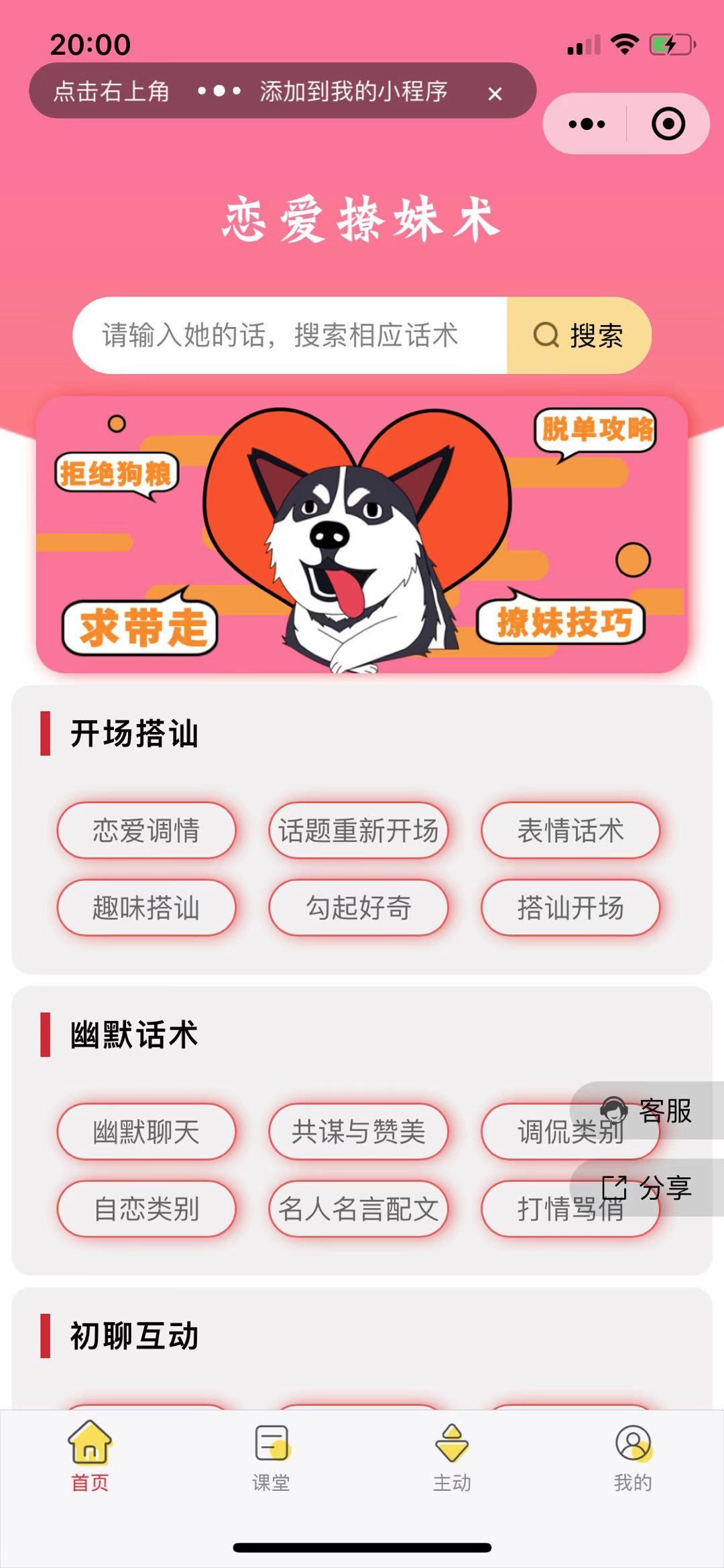Dismiss the 添加到我的小程序 tip banner

pos(495,94)
